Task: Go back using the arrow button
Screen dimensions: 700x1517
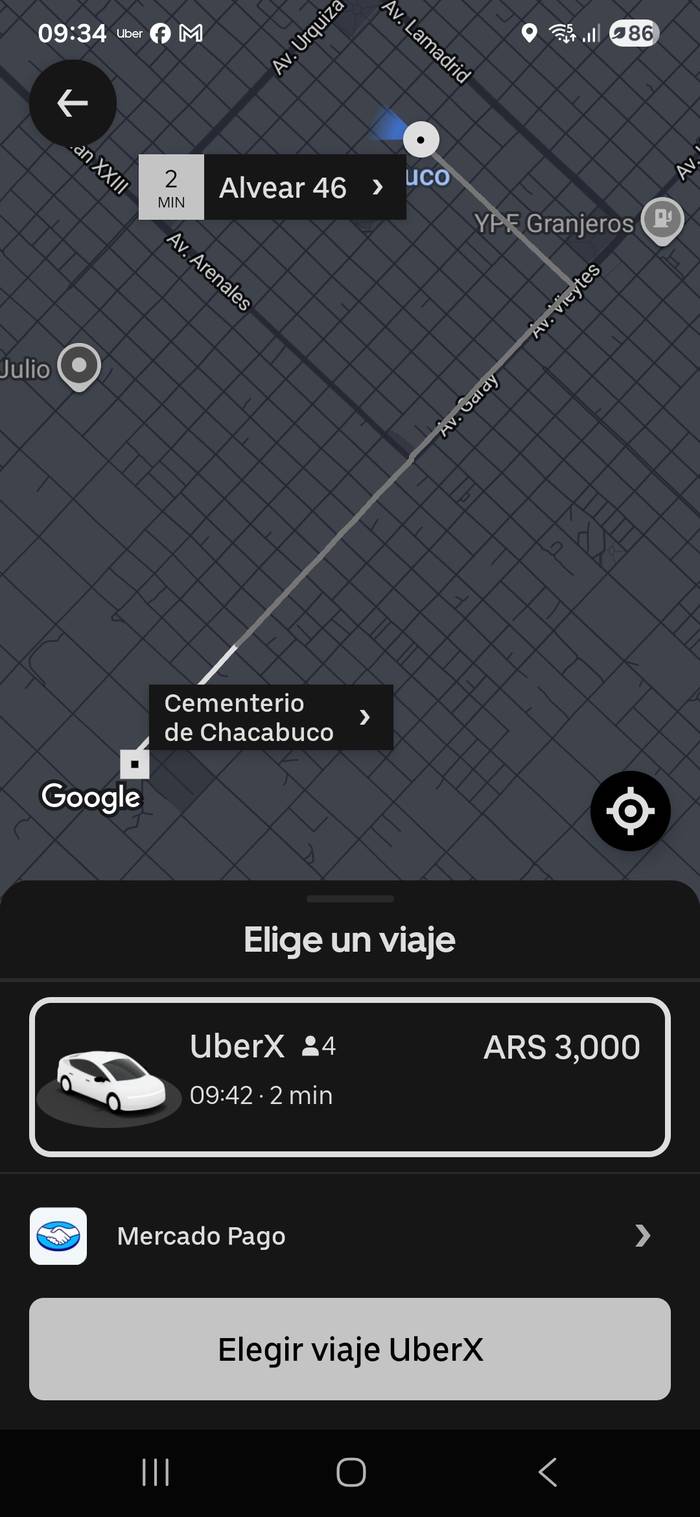Action: [72, 103]
